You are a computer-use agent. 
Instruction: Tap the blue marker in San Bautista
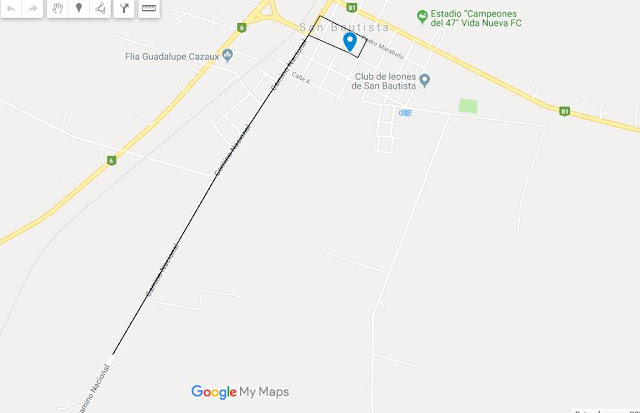click(350, 42)
